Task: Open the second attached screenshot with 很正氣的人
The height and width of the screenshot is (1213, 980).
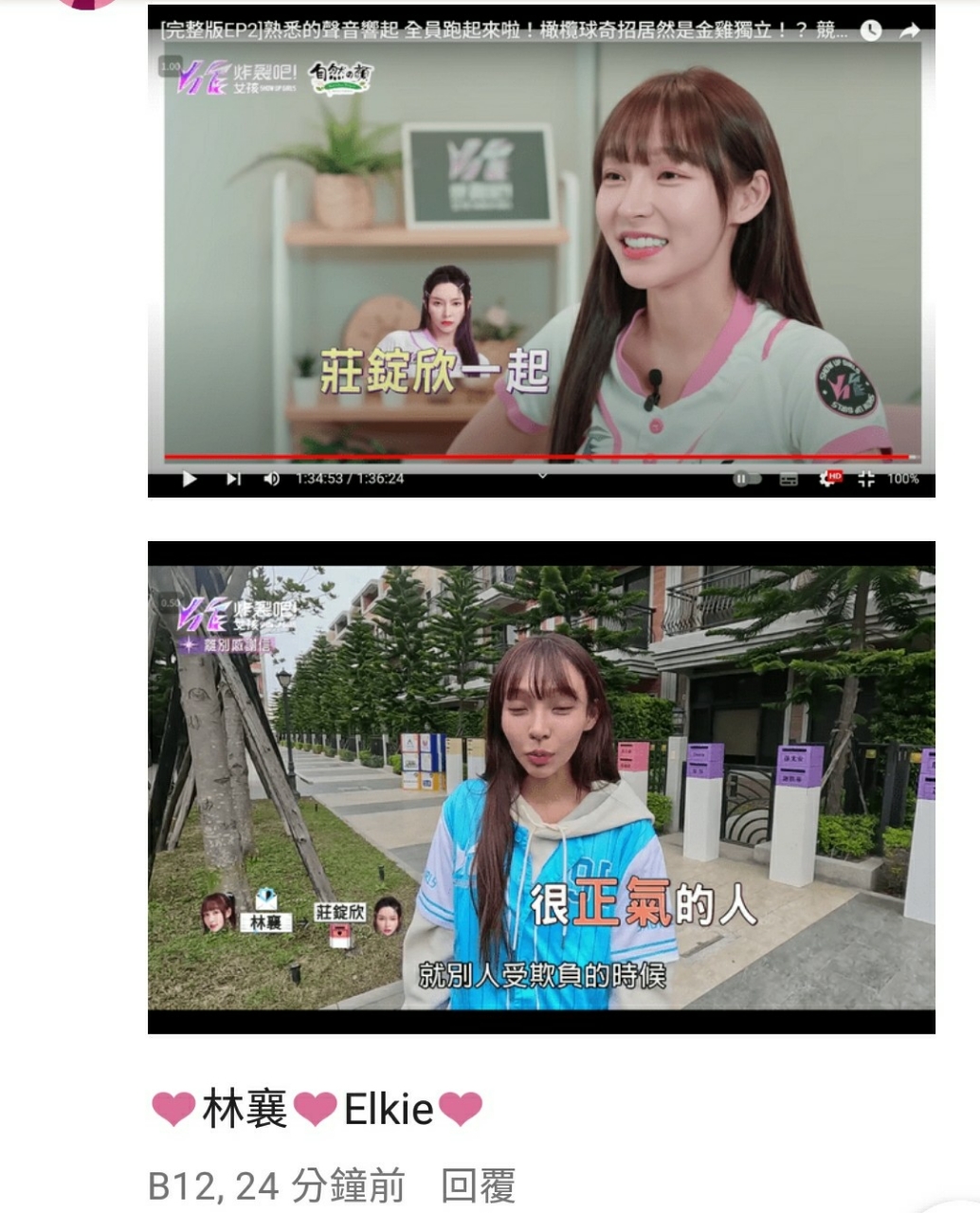Action: [x=541, y=787]
